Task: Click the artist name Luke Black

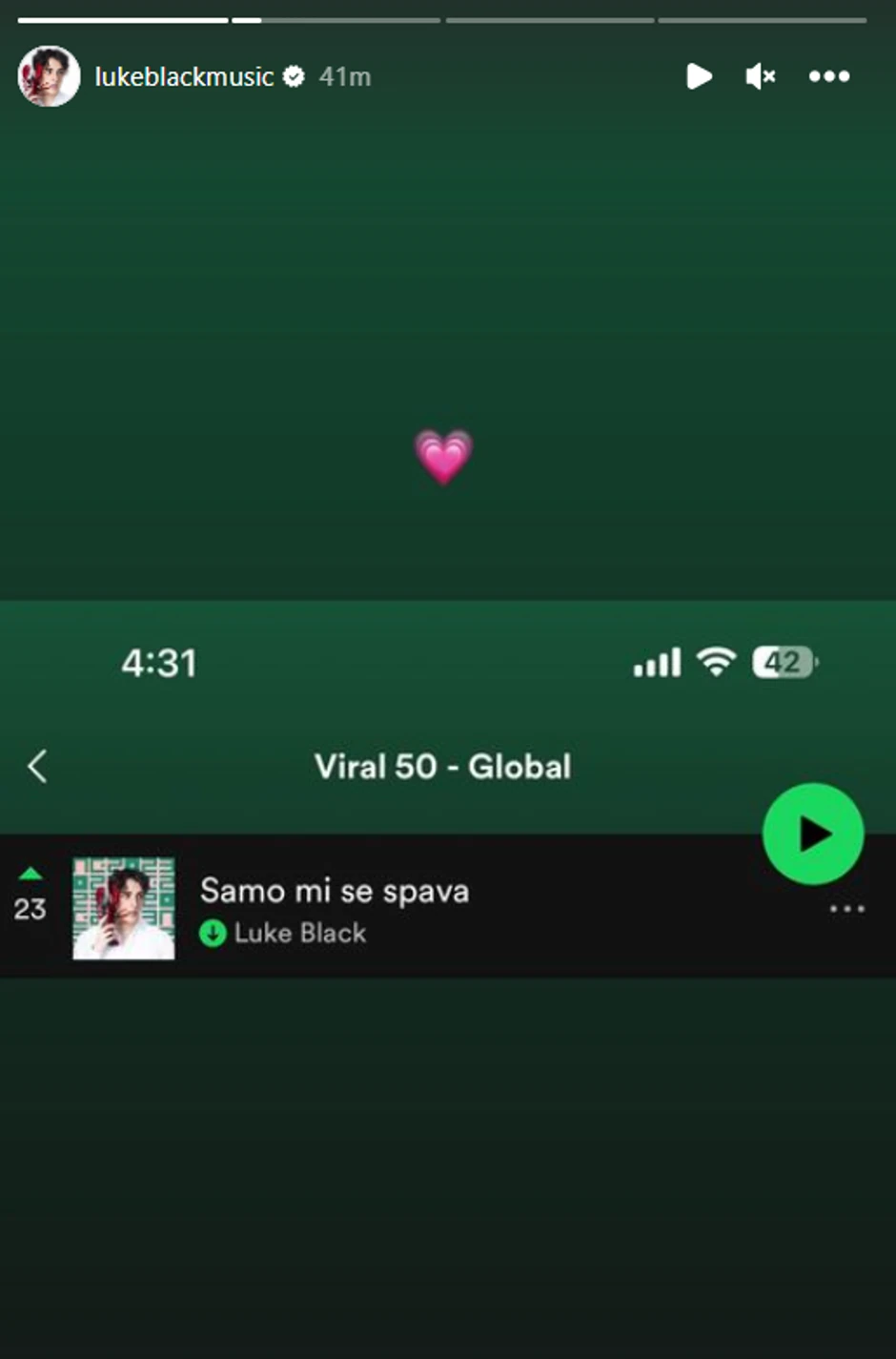Action: click(299, 933)
